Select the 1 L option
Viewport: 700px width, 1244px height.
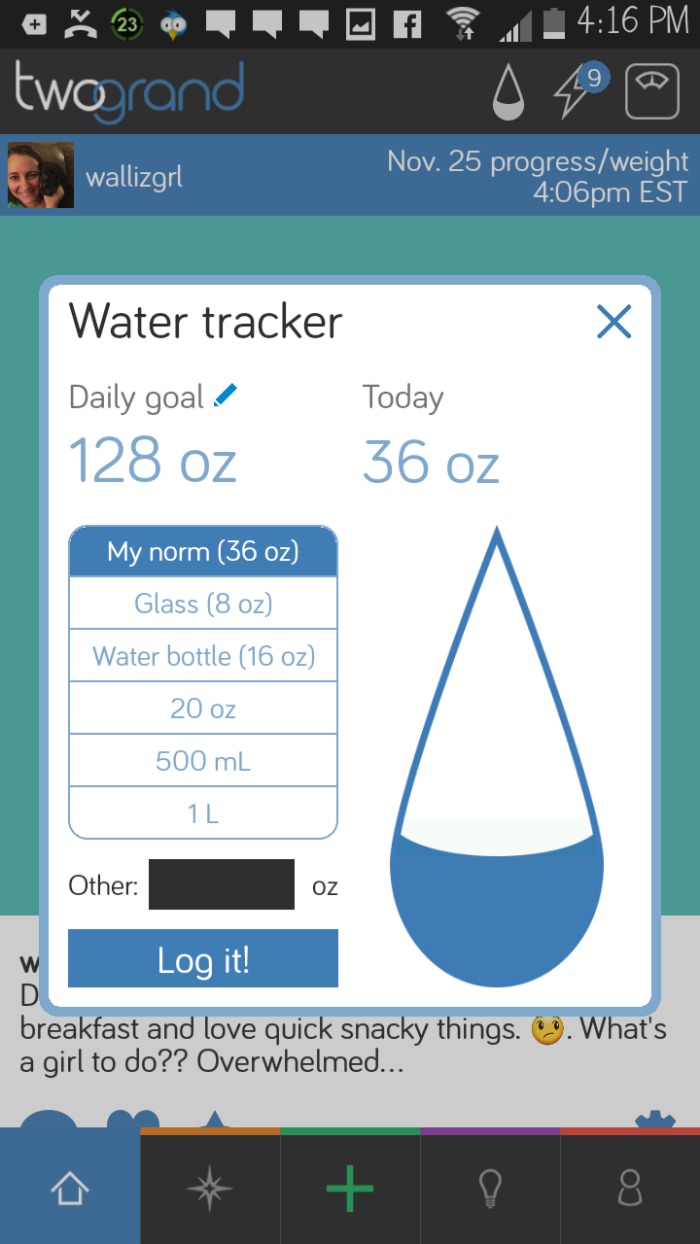[x=203, y=813]
